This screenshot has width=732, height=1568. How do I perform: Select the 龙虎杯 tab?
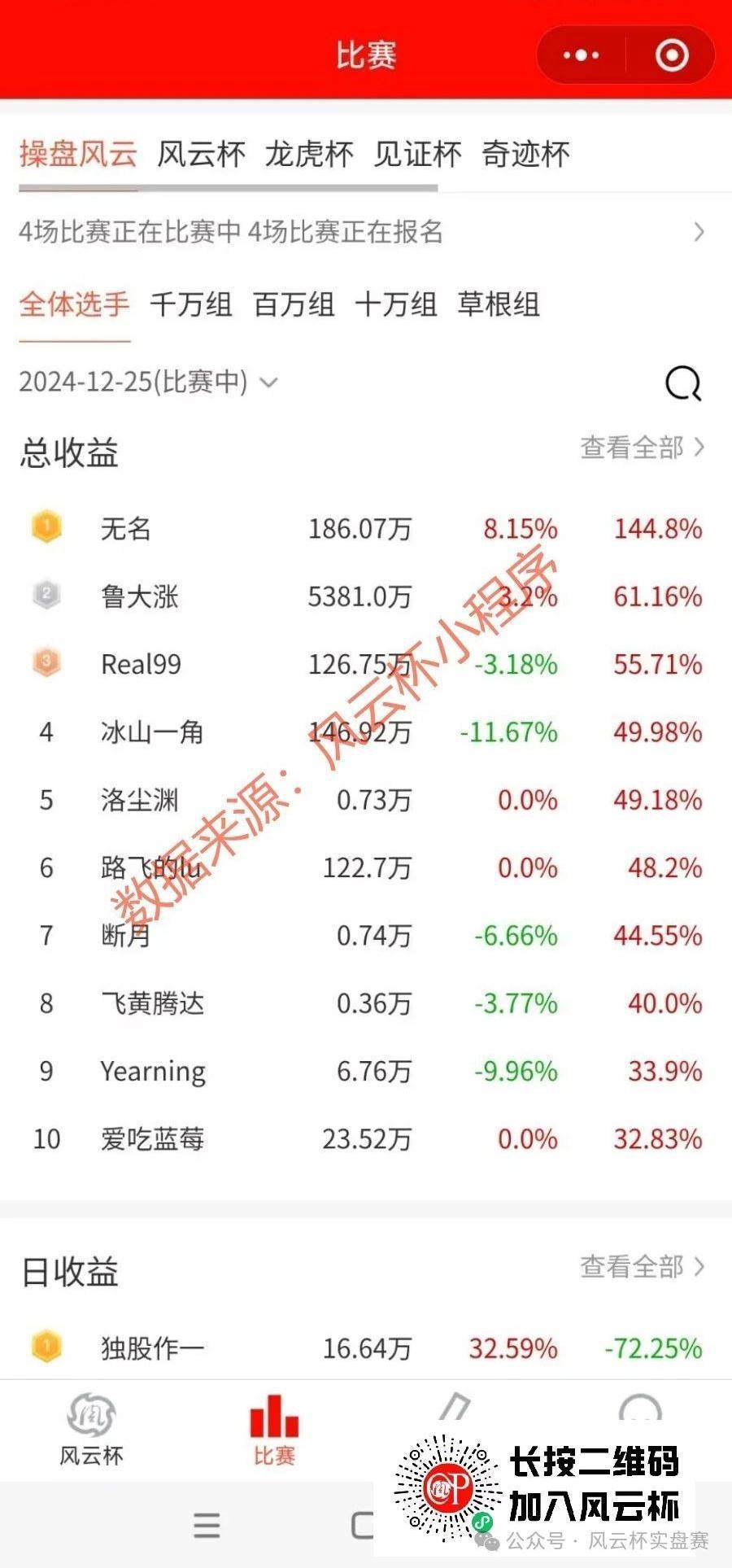click(x=309, y=154)
